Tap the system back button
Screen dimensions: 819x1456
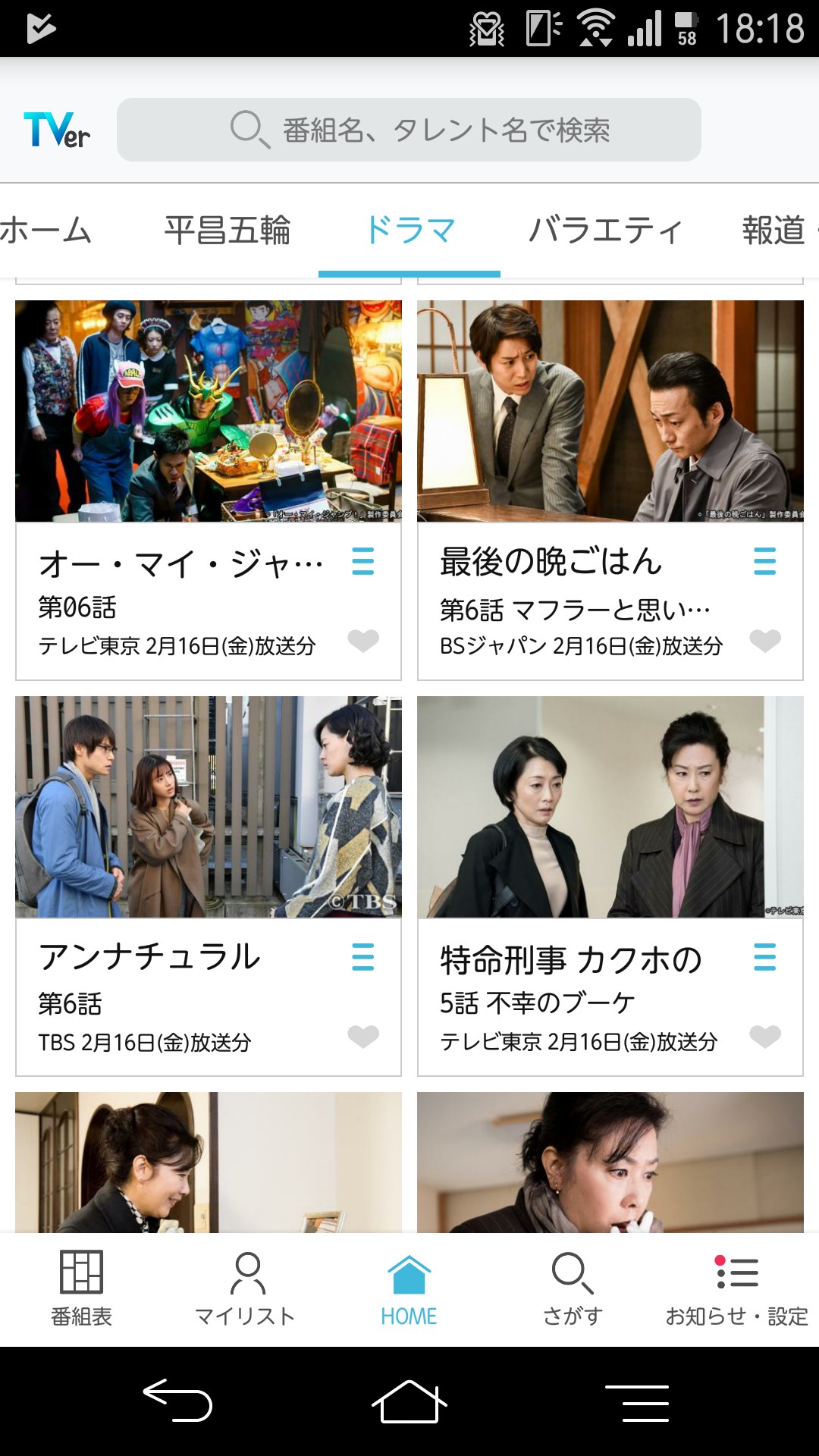178,1400
